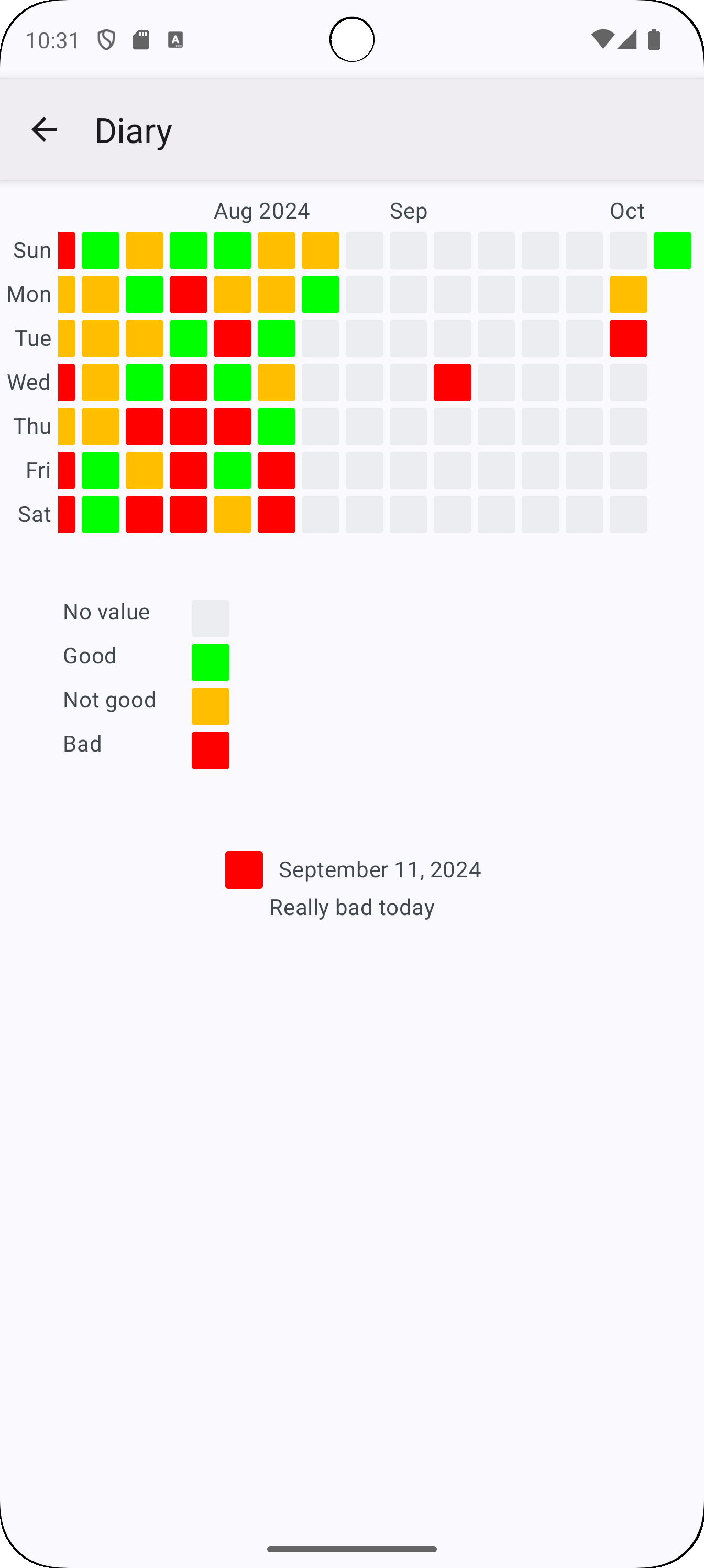Image resolution: width=704 pixels, height=1568 pixels.
Task: Open the green Friday cell for July 19
Action: 101,471
